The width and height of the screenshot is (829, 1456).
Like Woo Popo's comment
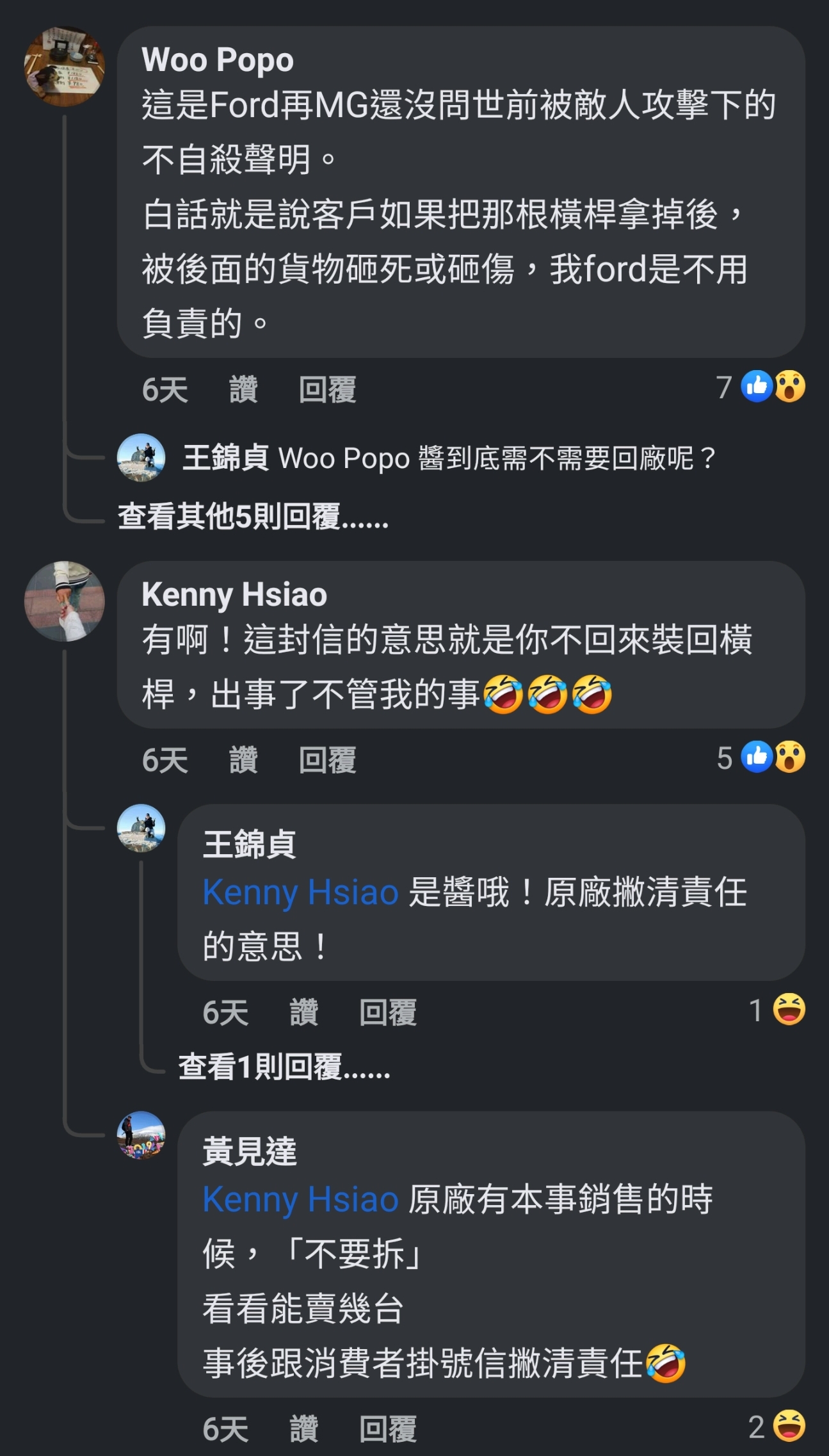243,389
